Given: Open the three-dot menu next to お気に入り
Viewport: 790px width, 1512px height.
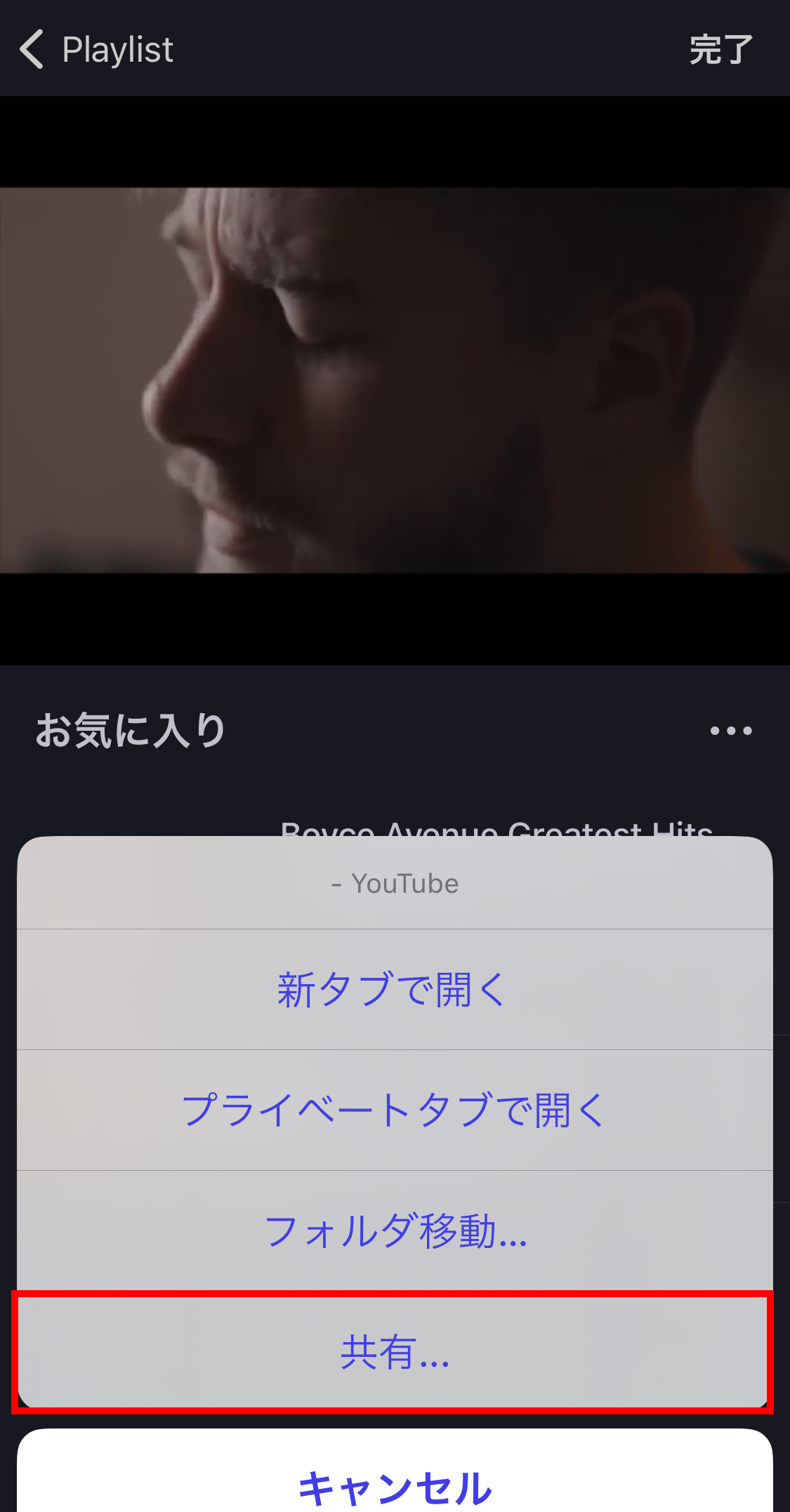Looking at the screenshot, I should (730, 731).
